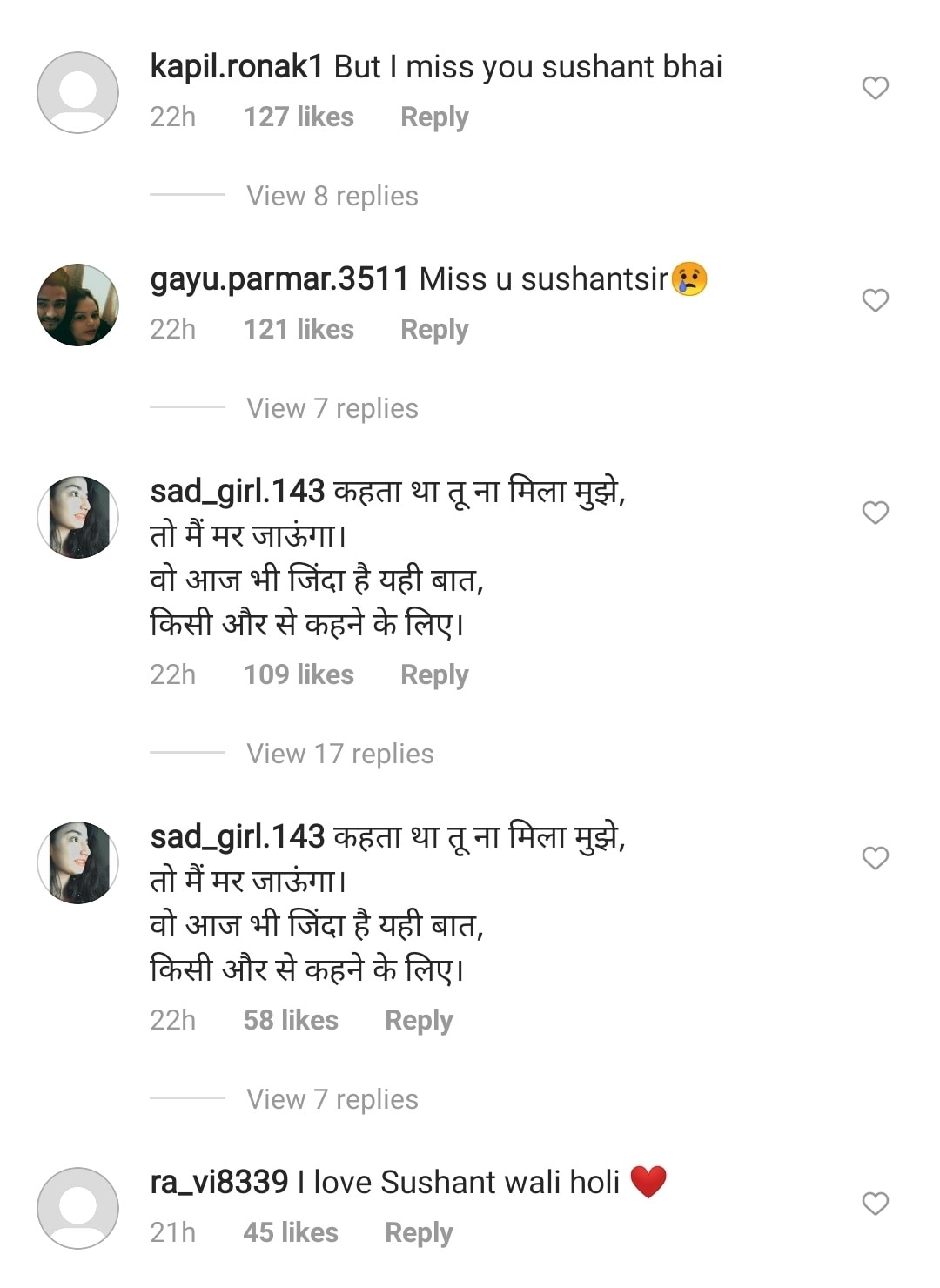Screen dimensions: 940x1288
Task: Expand View 8 replies
Action: 332,196
